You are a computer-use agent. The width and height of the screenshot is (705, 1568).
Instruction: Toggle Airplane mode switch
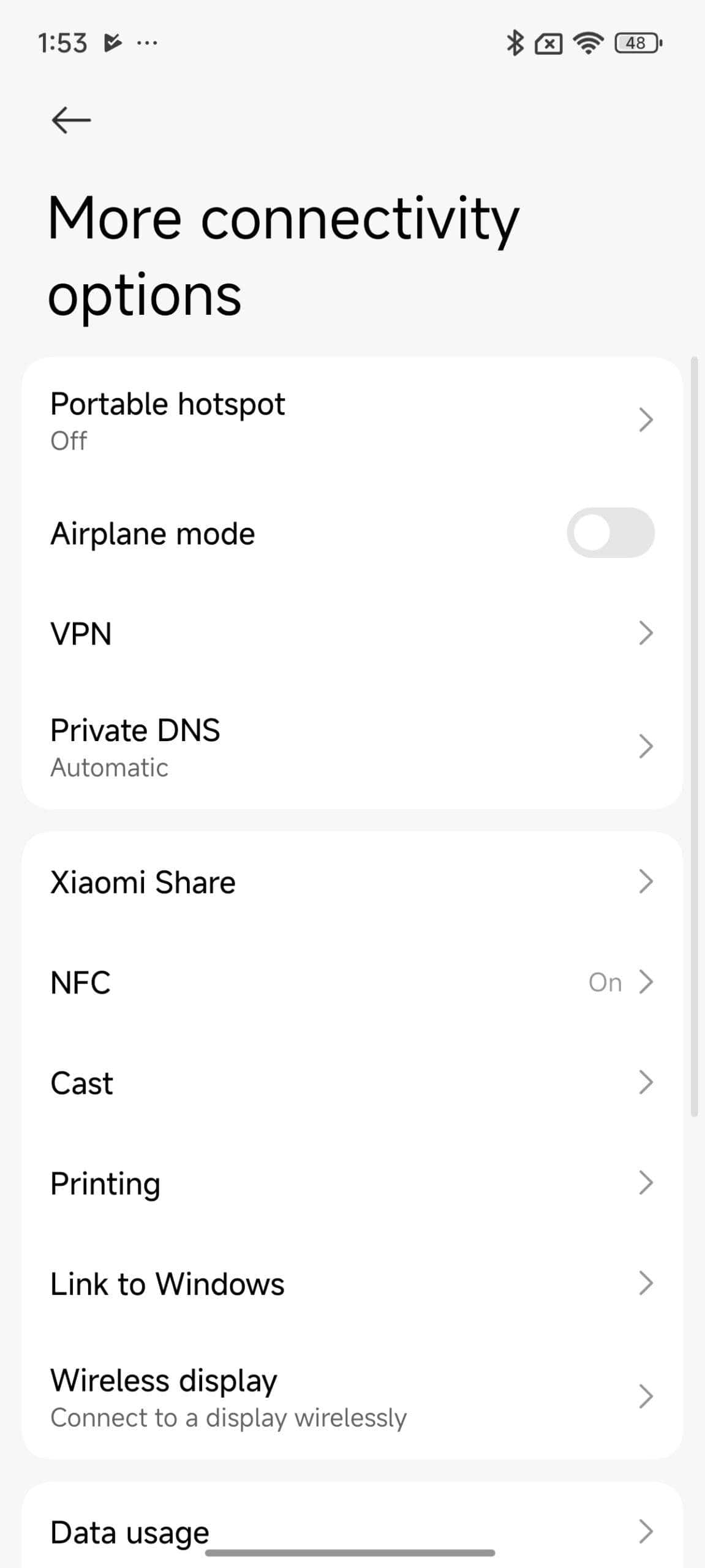click(x=610, y=532)
